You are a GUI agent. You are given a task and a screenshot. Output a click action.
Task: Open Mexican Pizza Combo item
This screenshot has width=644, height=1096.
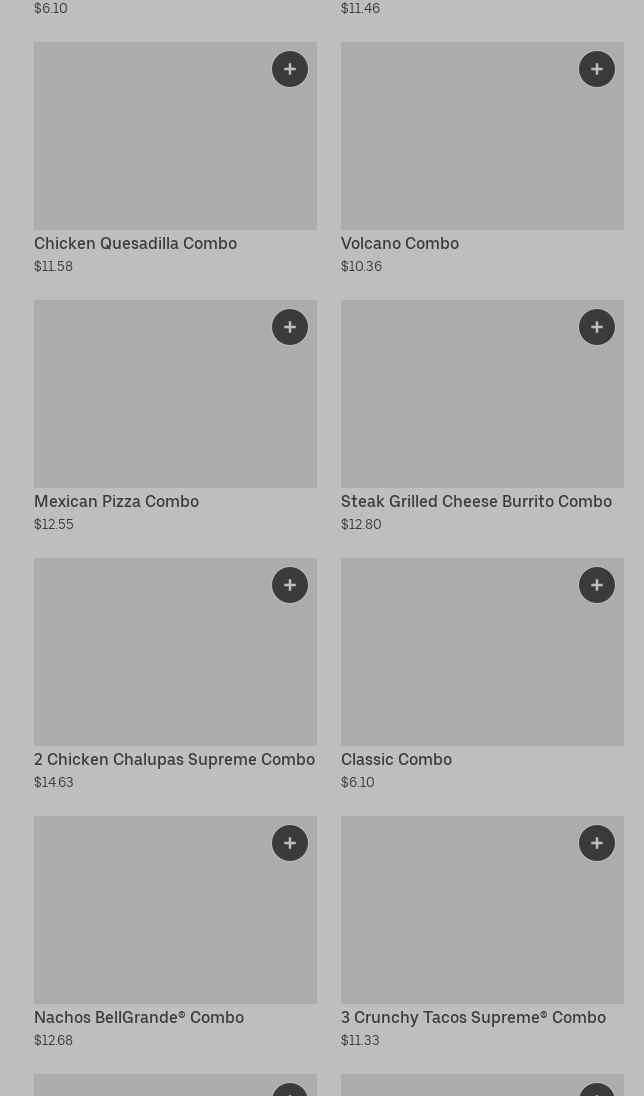point(175,416)
